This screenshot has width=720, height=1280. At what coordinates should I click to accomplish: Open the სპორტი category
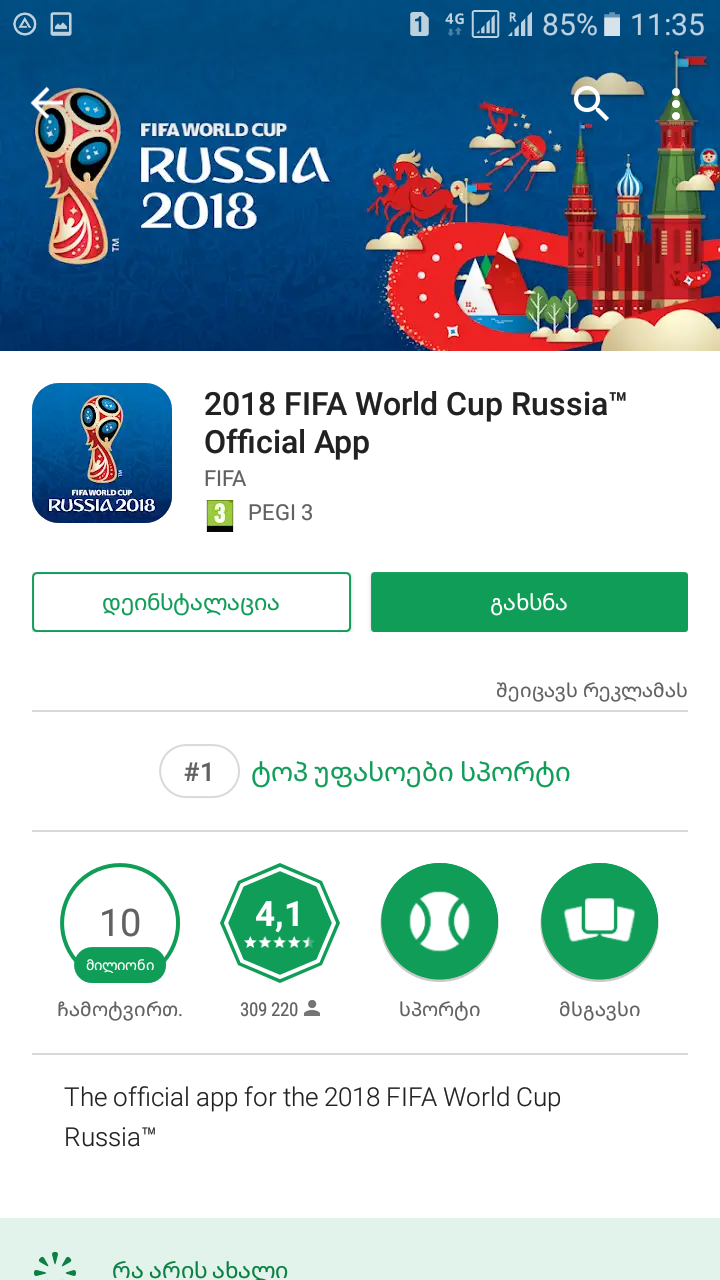439,922
